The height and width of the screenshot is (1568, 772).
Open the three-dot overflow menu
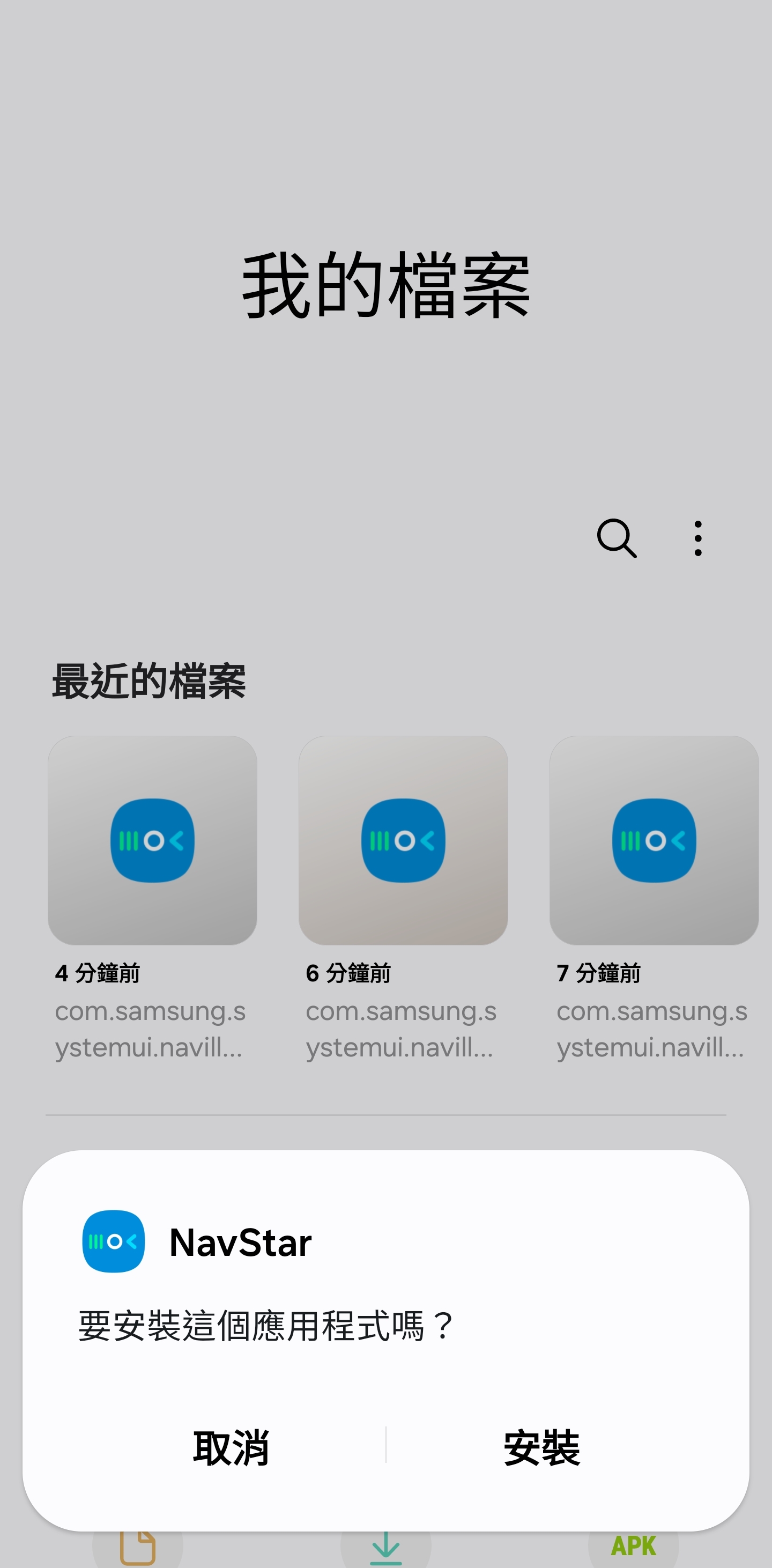pyautogui.click(x=698, y=539)
